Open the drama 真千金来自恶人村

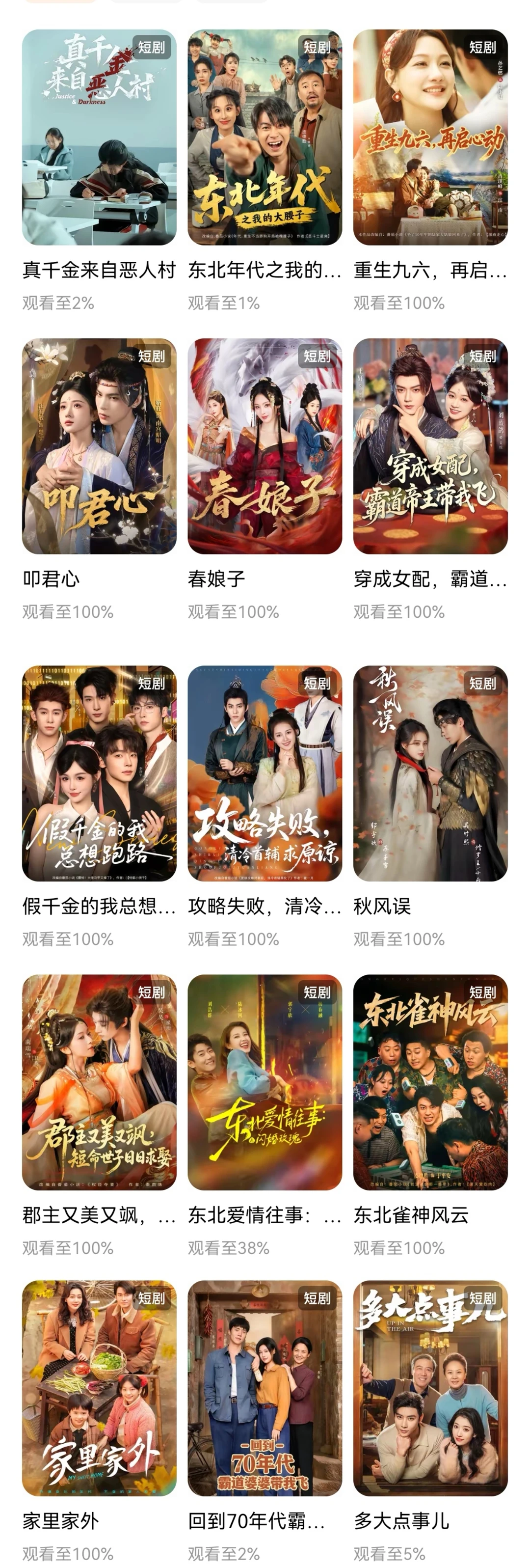[x=99, y=138]
